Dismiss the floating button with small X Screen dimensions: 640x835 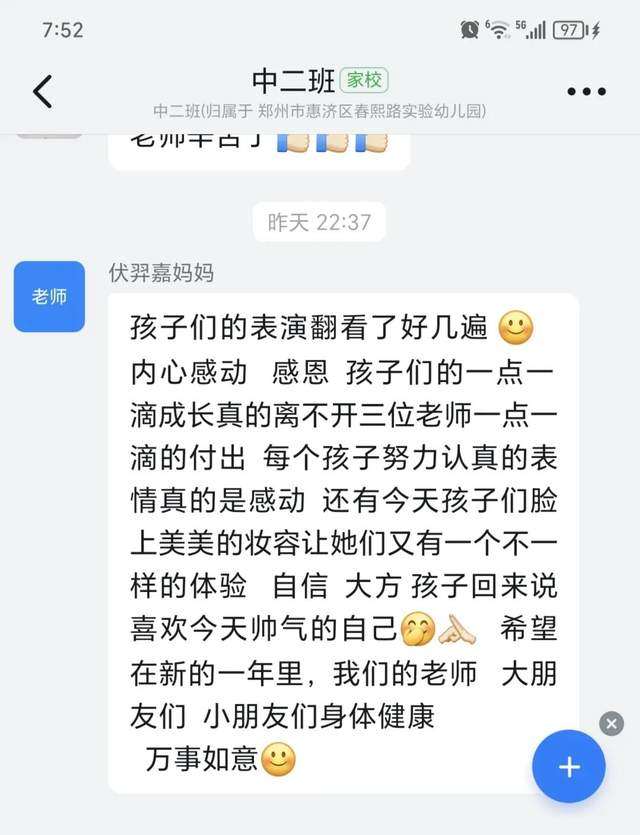[x=611, y=723]
